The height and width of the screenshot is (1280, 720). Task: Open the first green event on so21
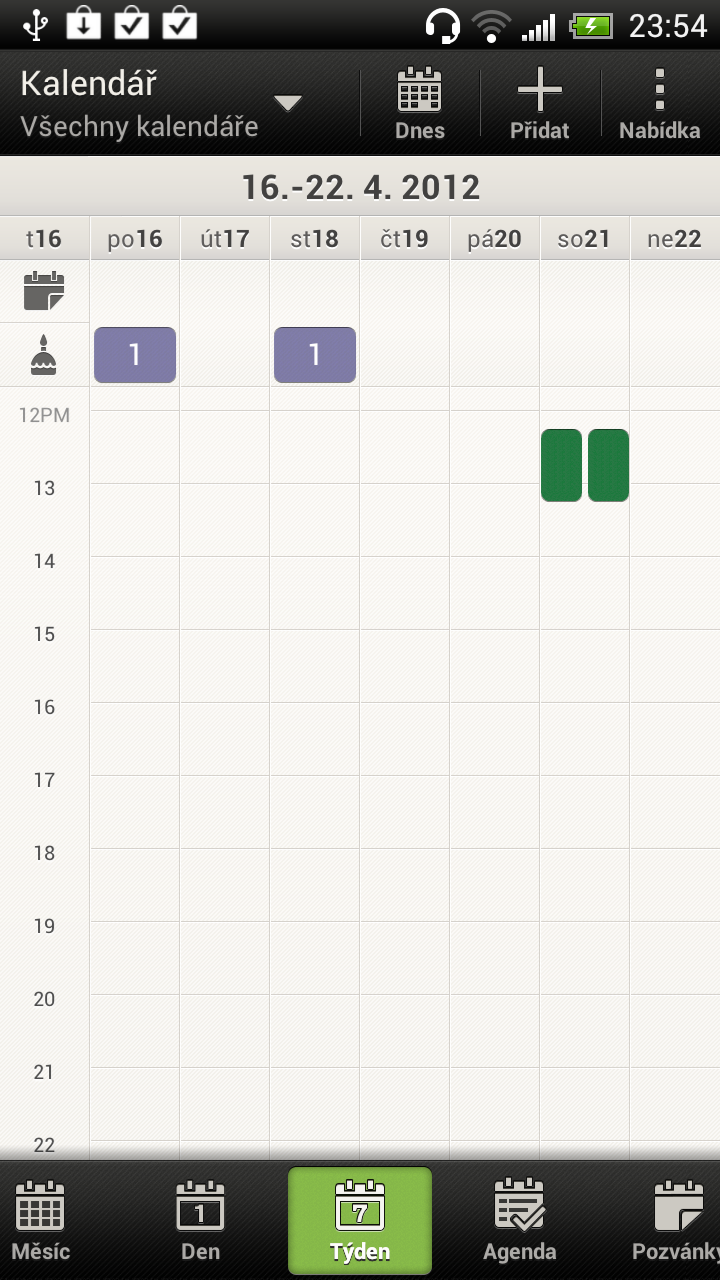point(561,465)
